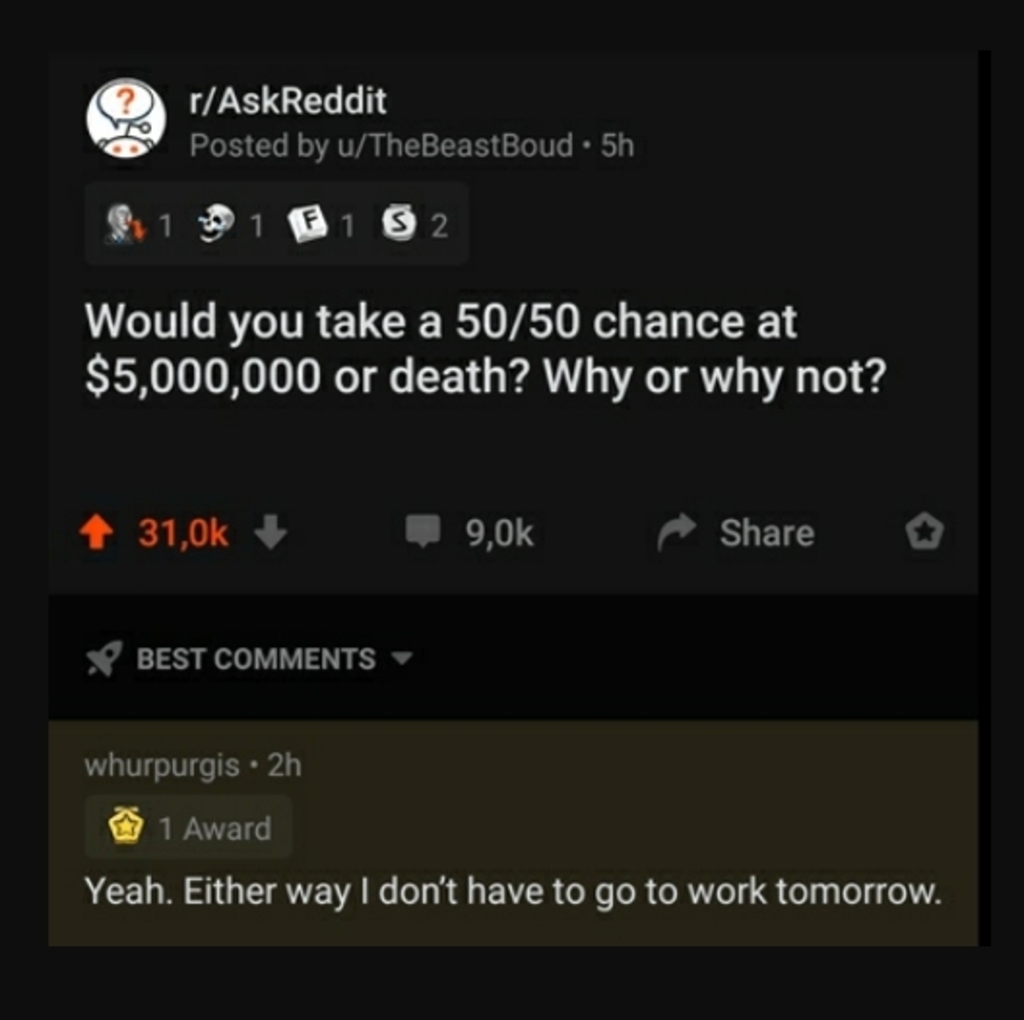View the 1 Award on whurpurgis's comment
1024x1020 pixels.
(x=189, y=828)
